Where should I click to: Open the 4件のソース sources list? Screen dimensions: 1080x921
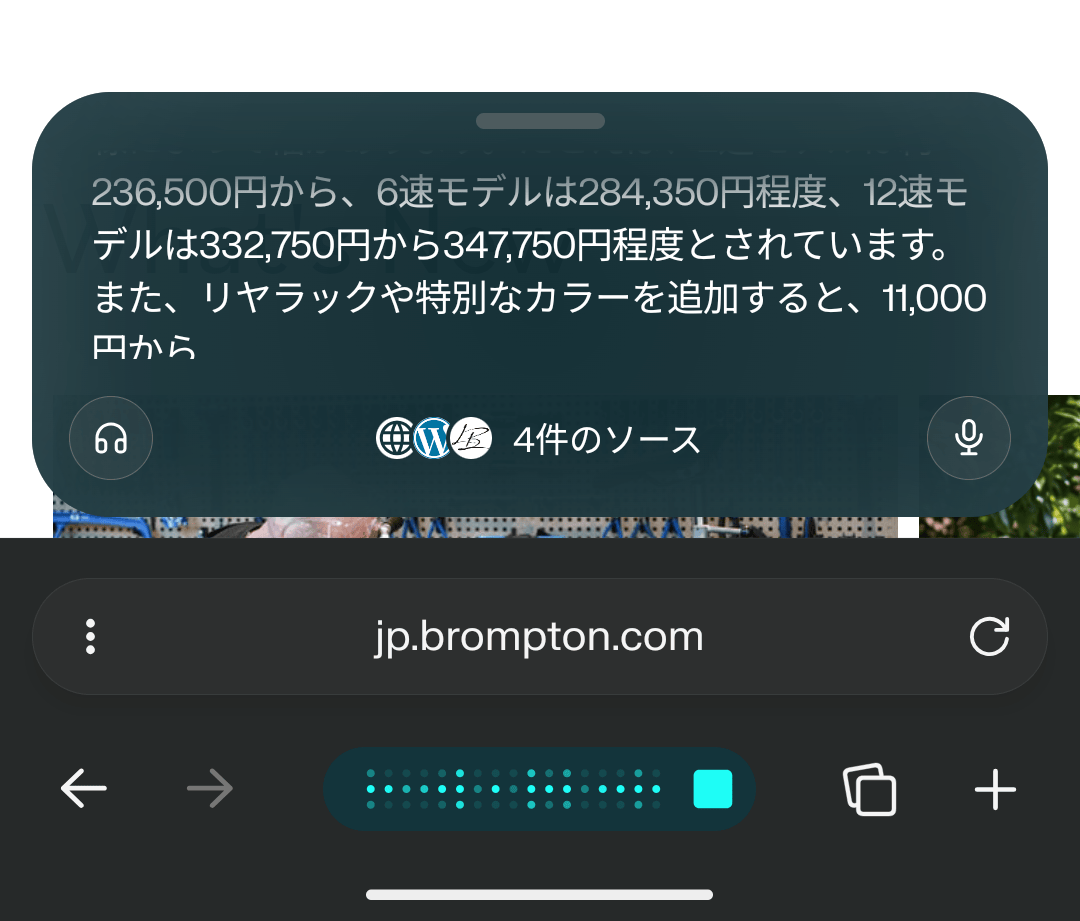tap(540, 439)
